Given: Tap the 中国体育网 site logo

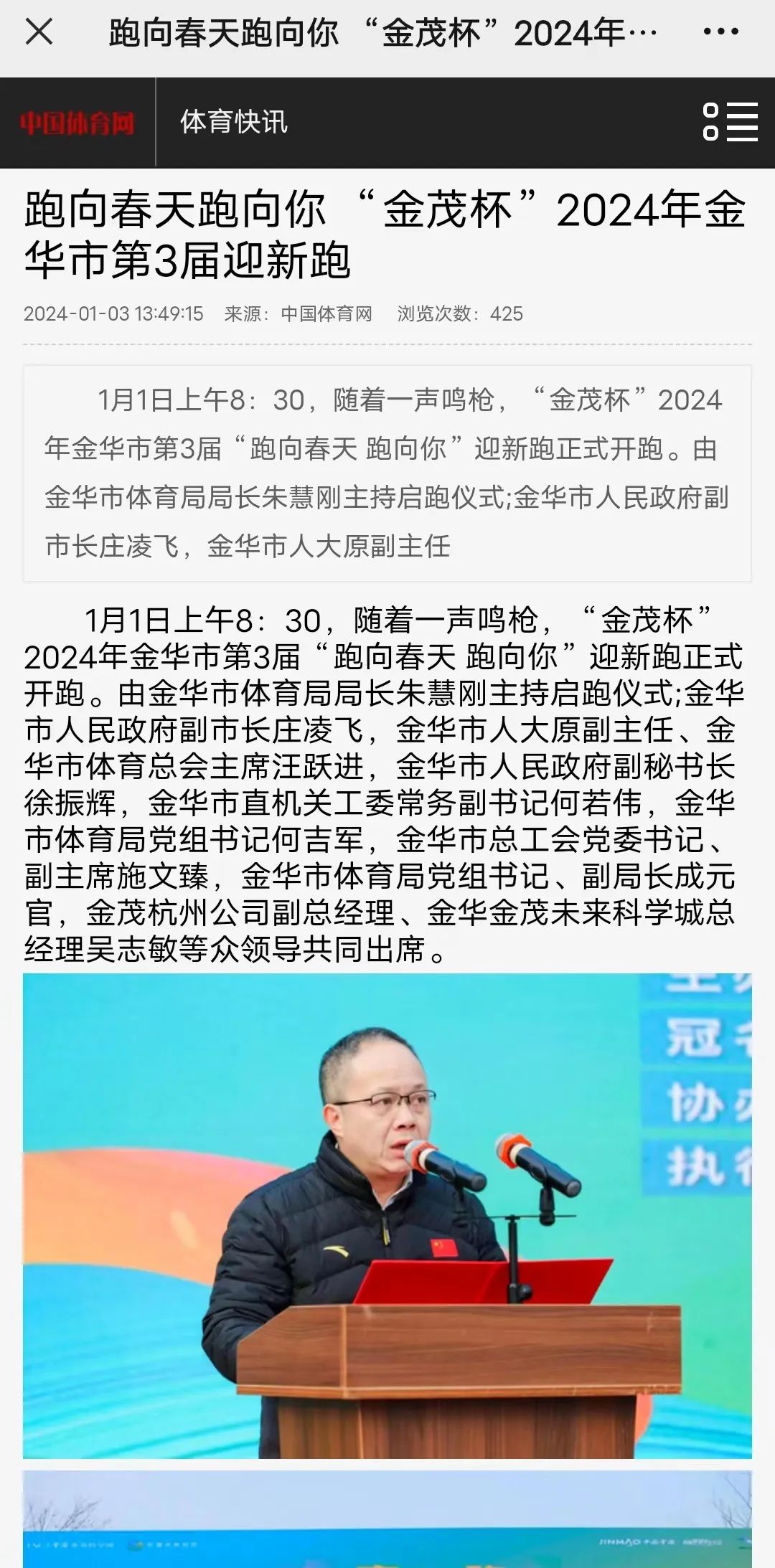Looking at the screenshot, I should (x=77, y=123).
